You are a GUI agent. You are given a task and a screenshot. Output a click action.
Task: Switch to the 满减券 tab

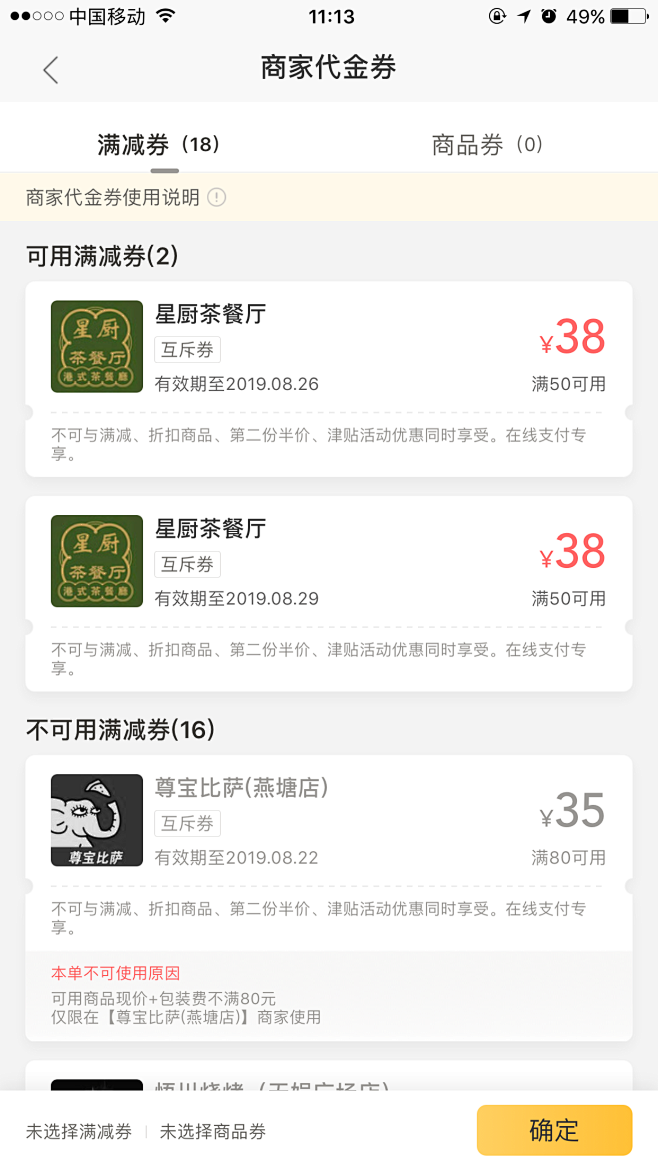[159, 145]
